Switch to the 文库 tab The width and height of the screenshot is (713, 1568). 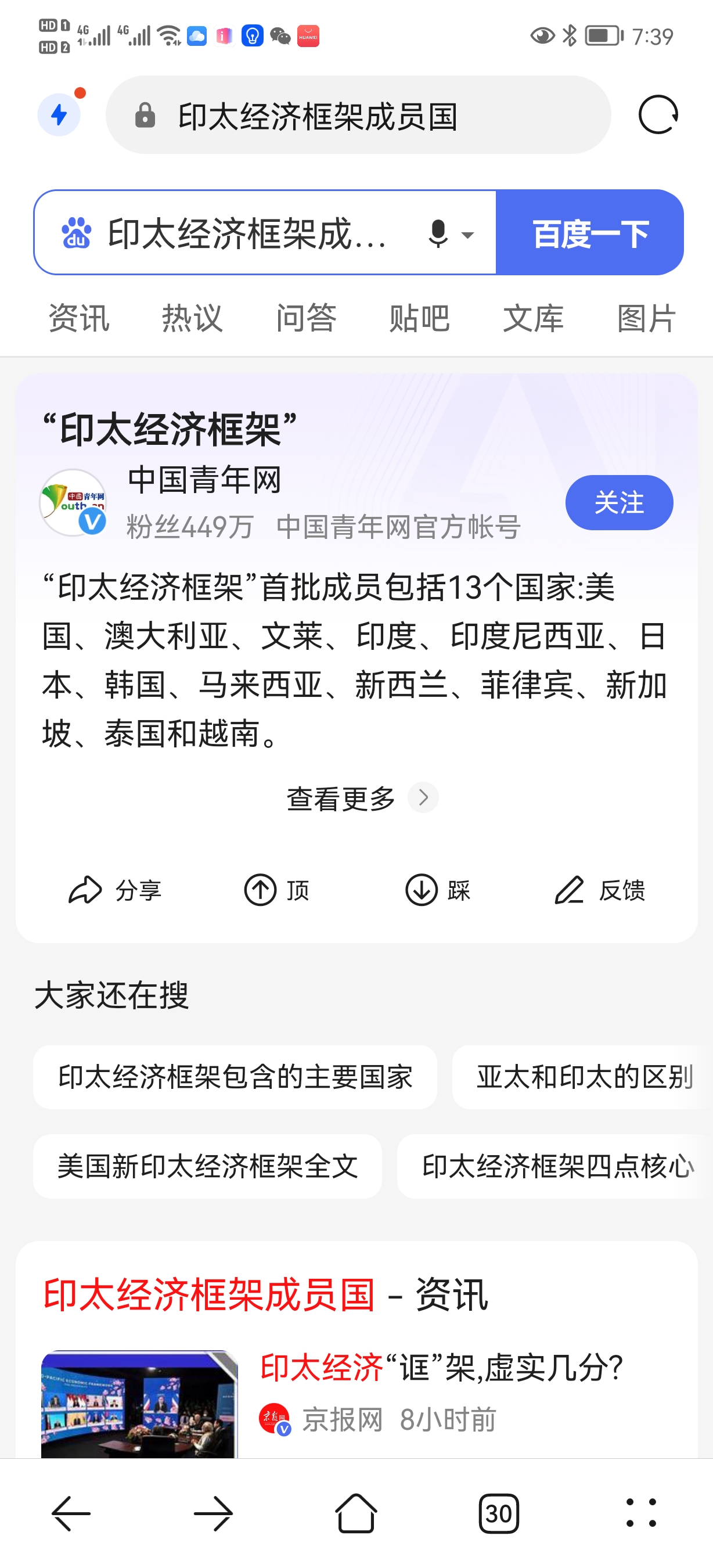tap(533, 318)
